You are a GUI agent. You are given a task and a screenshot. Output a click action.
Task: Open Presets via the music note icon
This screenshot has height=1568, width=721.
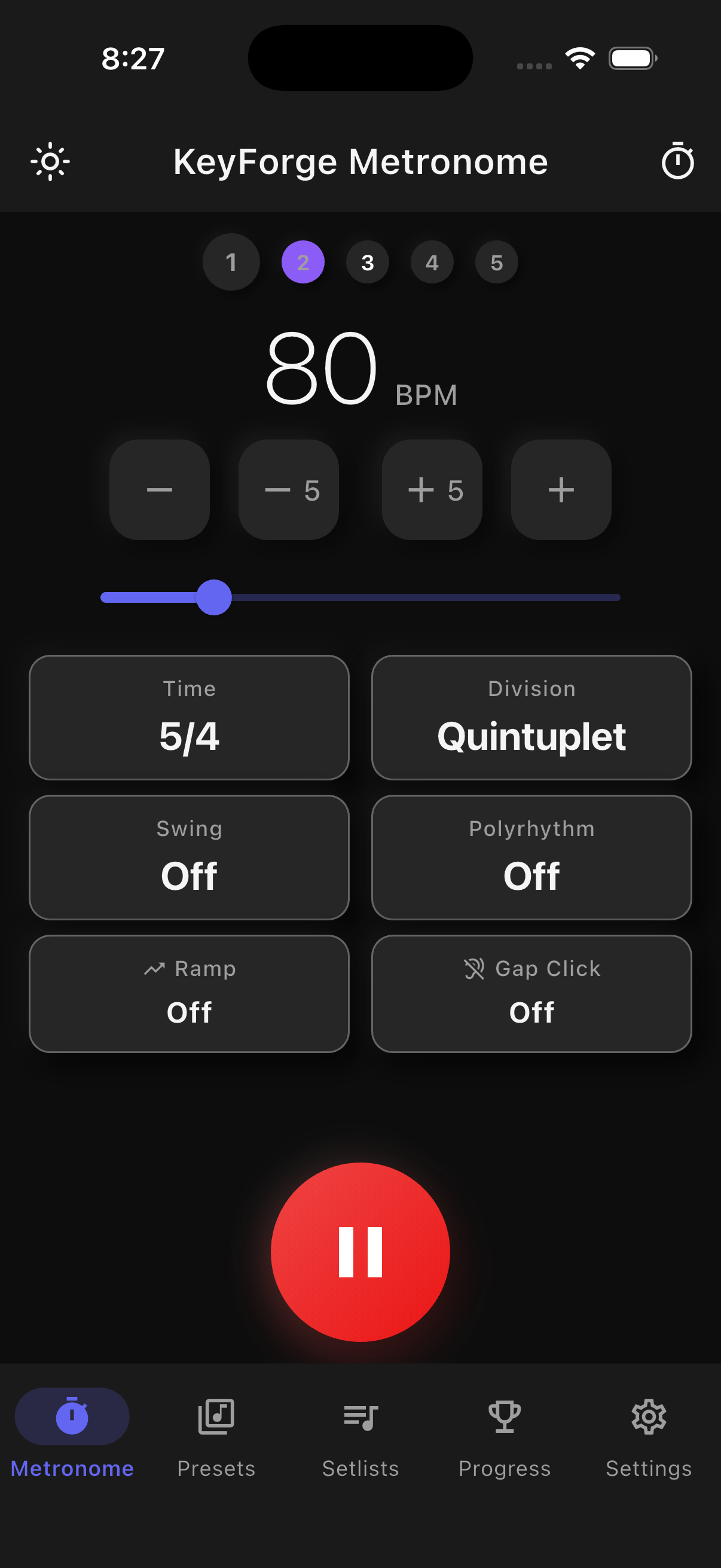click(216, 1417)
